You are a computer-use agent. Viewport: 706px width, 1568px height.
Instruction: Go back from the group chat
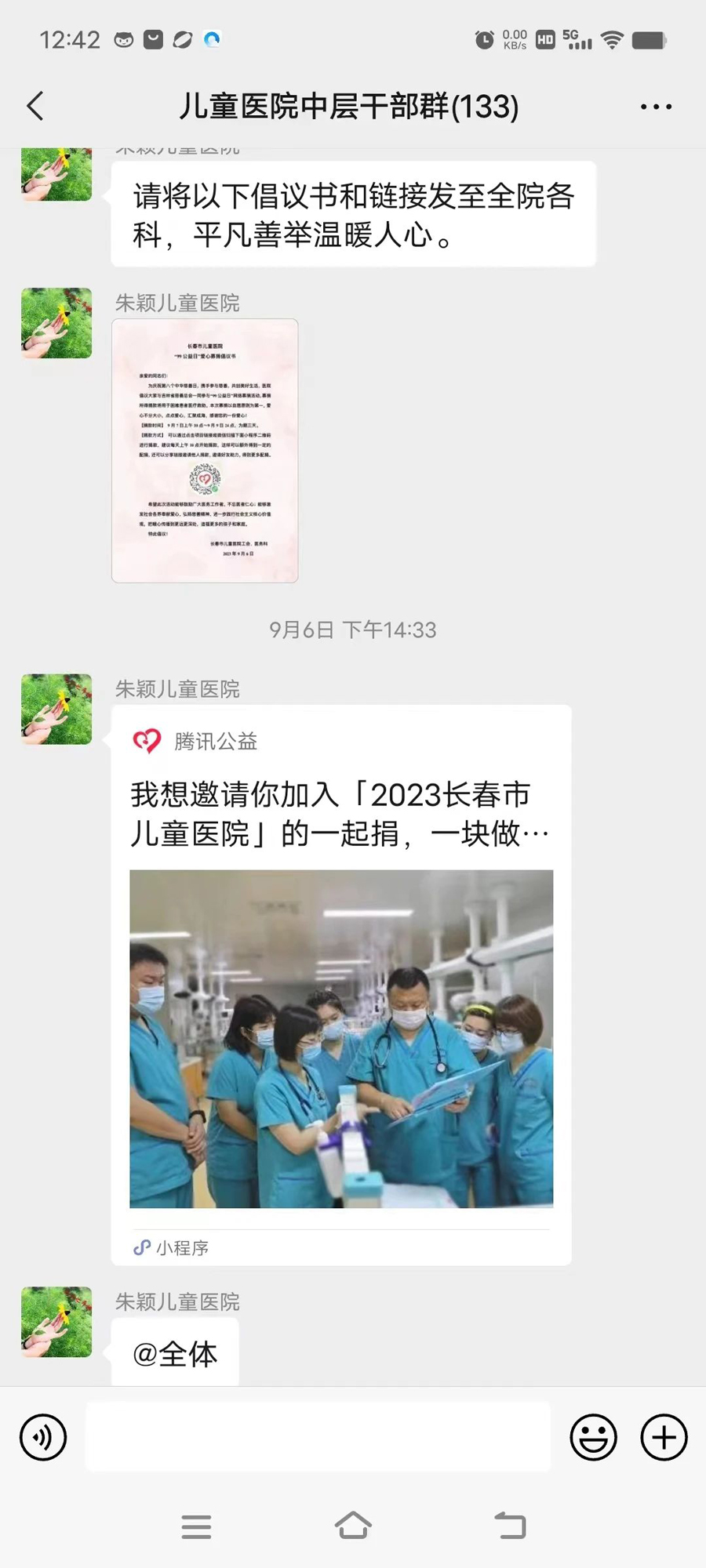pos(35,106)
